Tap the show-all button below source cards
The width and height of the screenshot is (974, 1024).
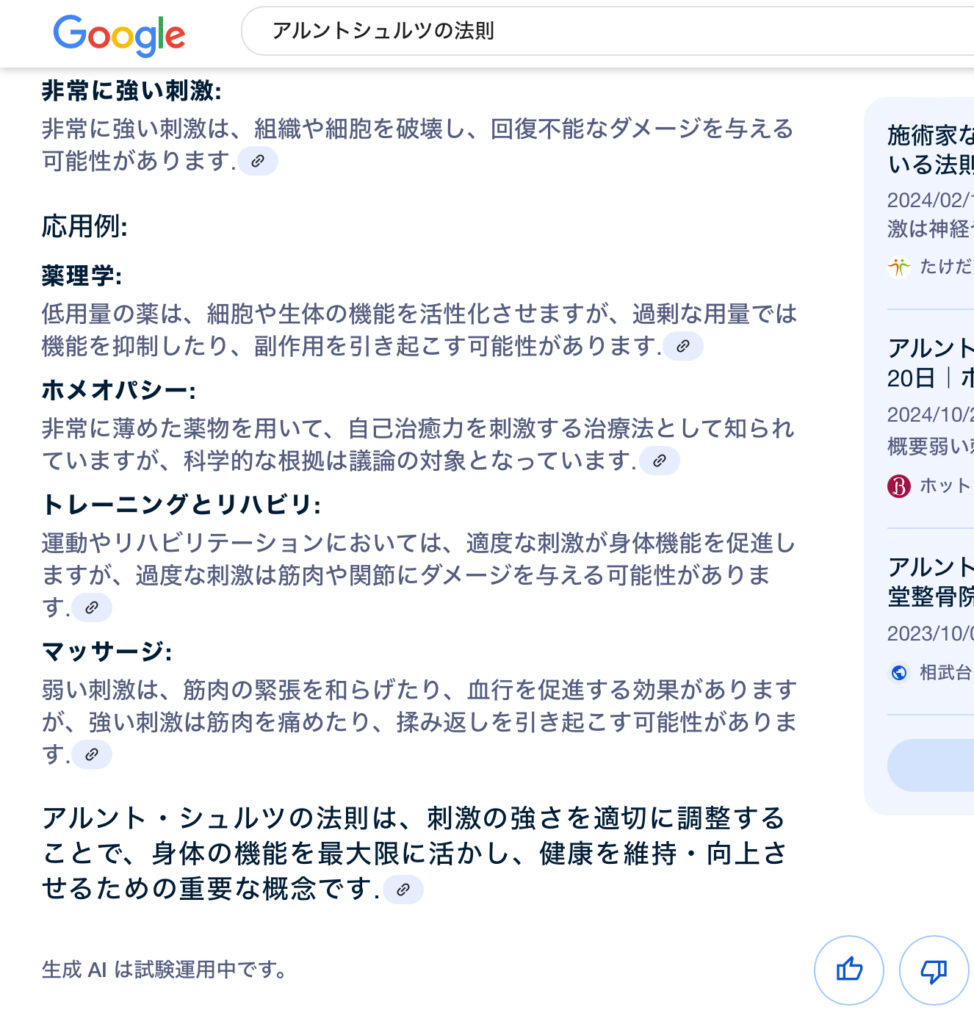pyautogui.click(x=932, y=765)
